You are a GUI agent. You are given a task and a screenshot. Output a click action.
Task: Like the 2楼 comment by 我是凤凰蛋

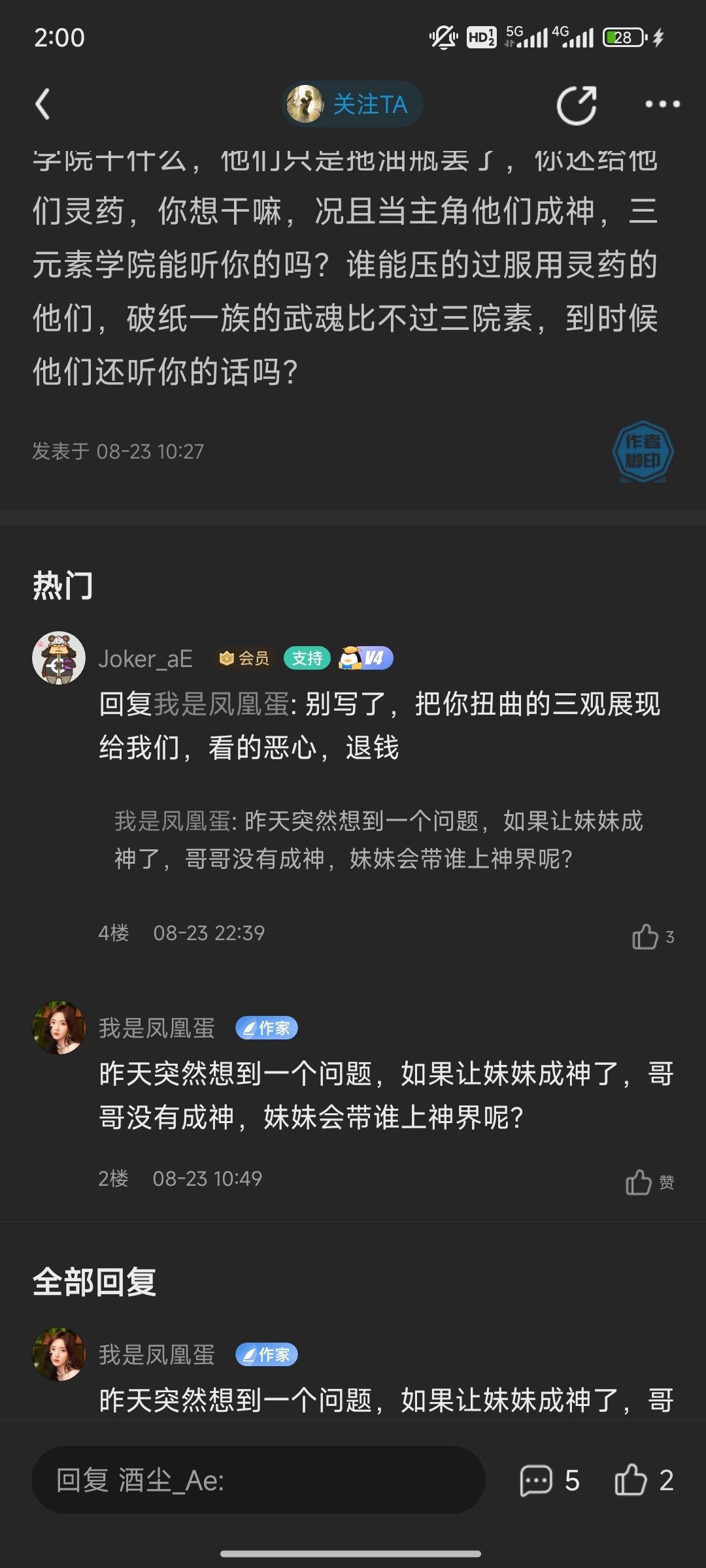[x=639, y=1182]
